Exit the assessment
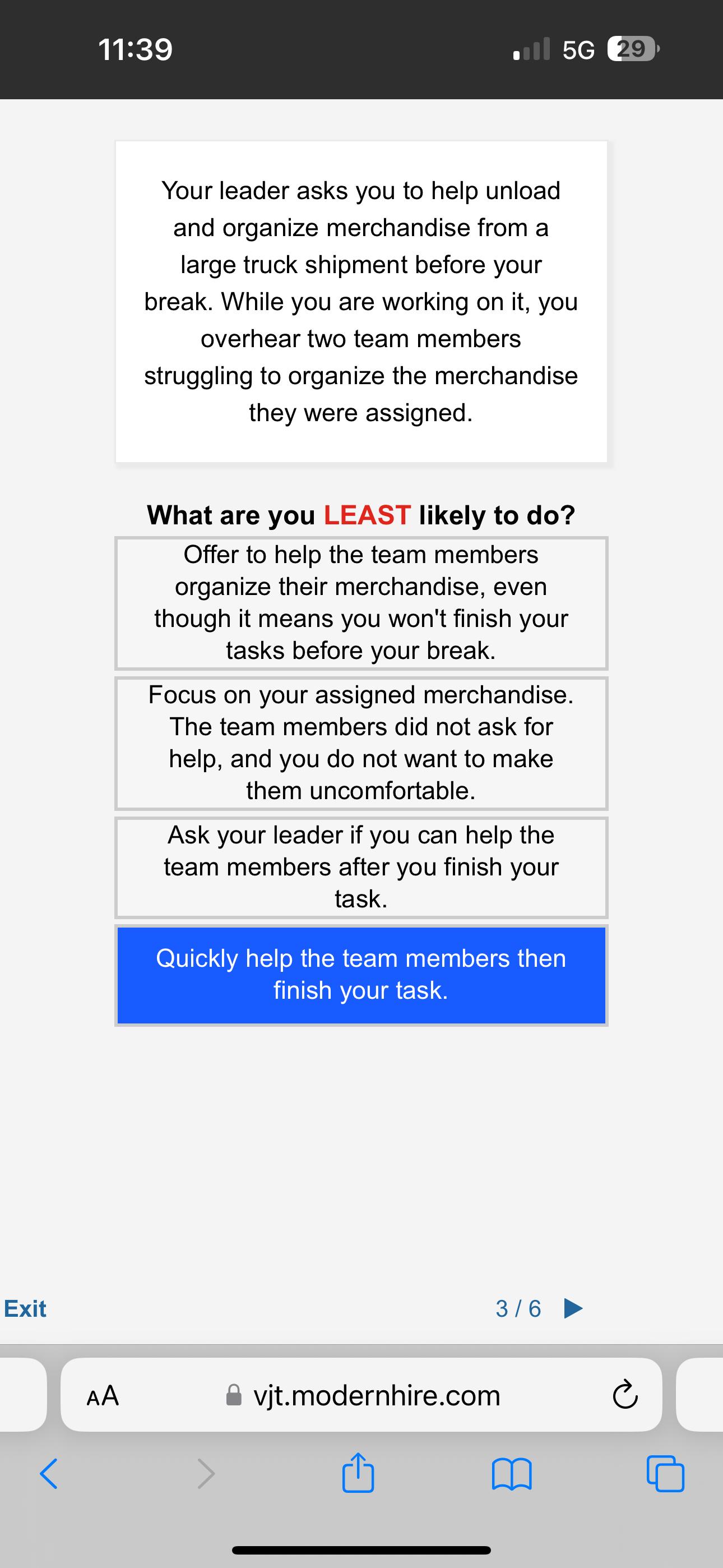This screenshot has width=723, height=1568. tap(25, 1308)
